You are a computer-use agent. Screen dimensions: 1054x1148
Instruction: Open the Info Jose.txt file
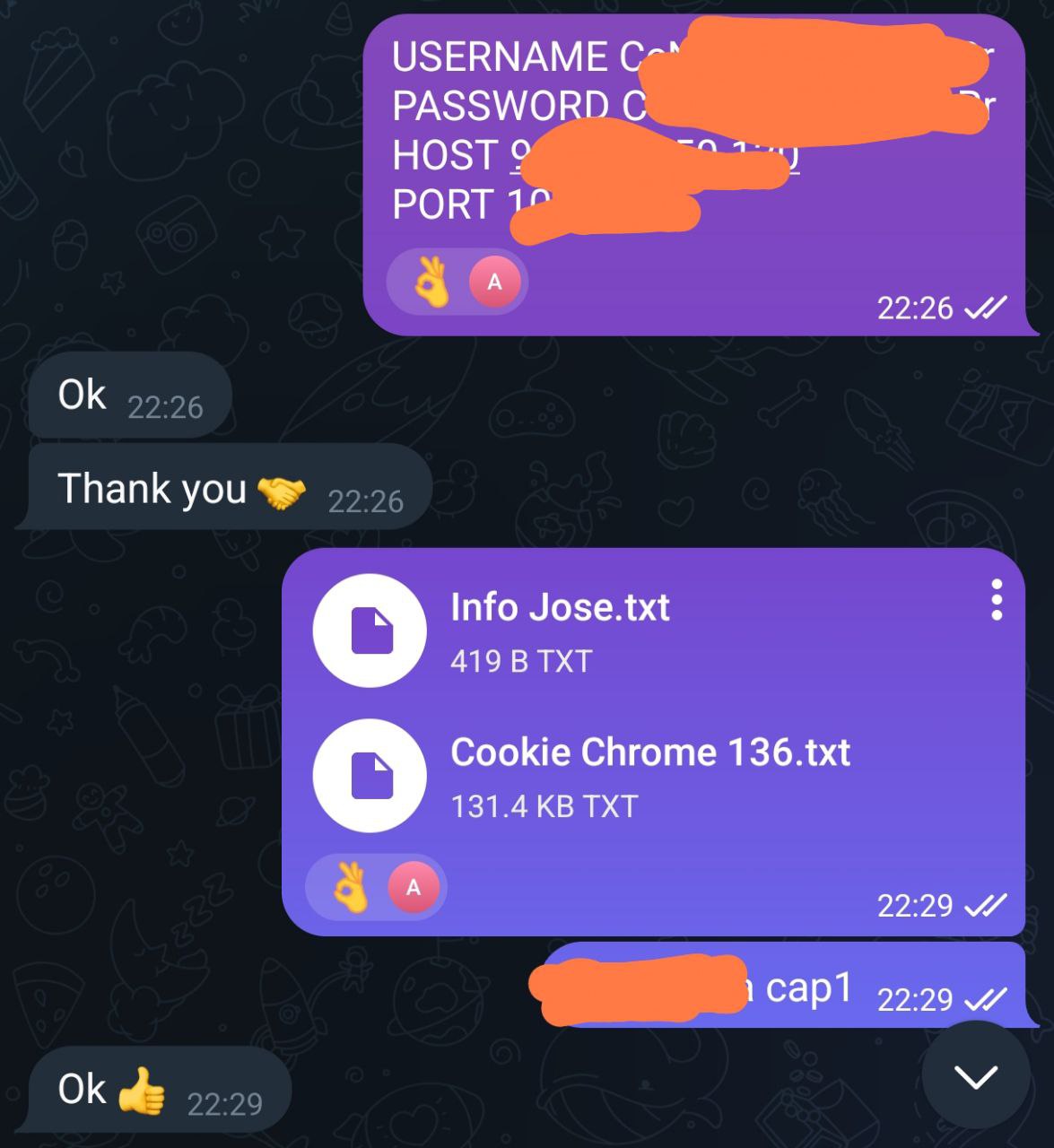tap(370, 631)
